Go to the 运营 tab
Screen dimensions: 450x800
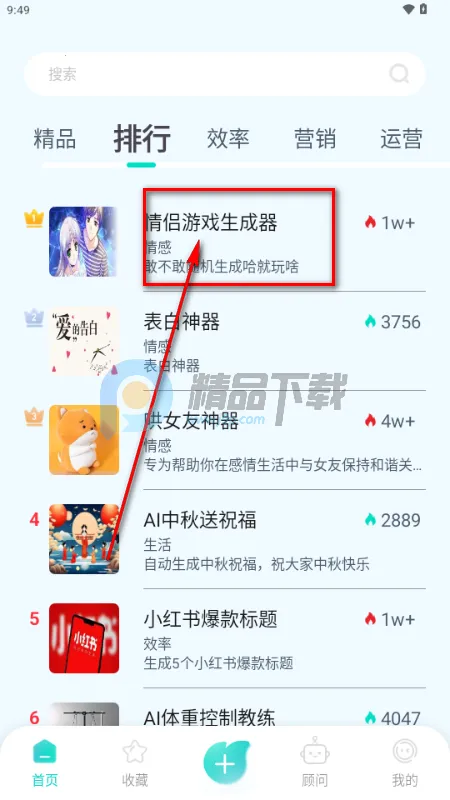402,139
